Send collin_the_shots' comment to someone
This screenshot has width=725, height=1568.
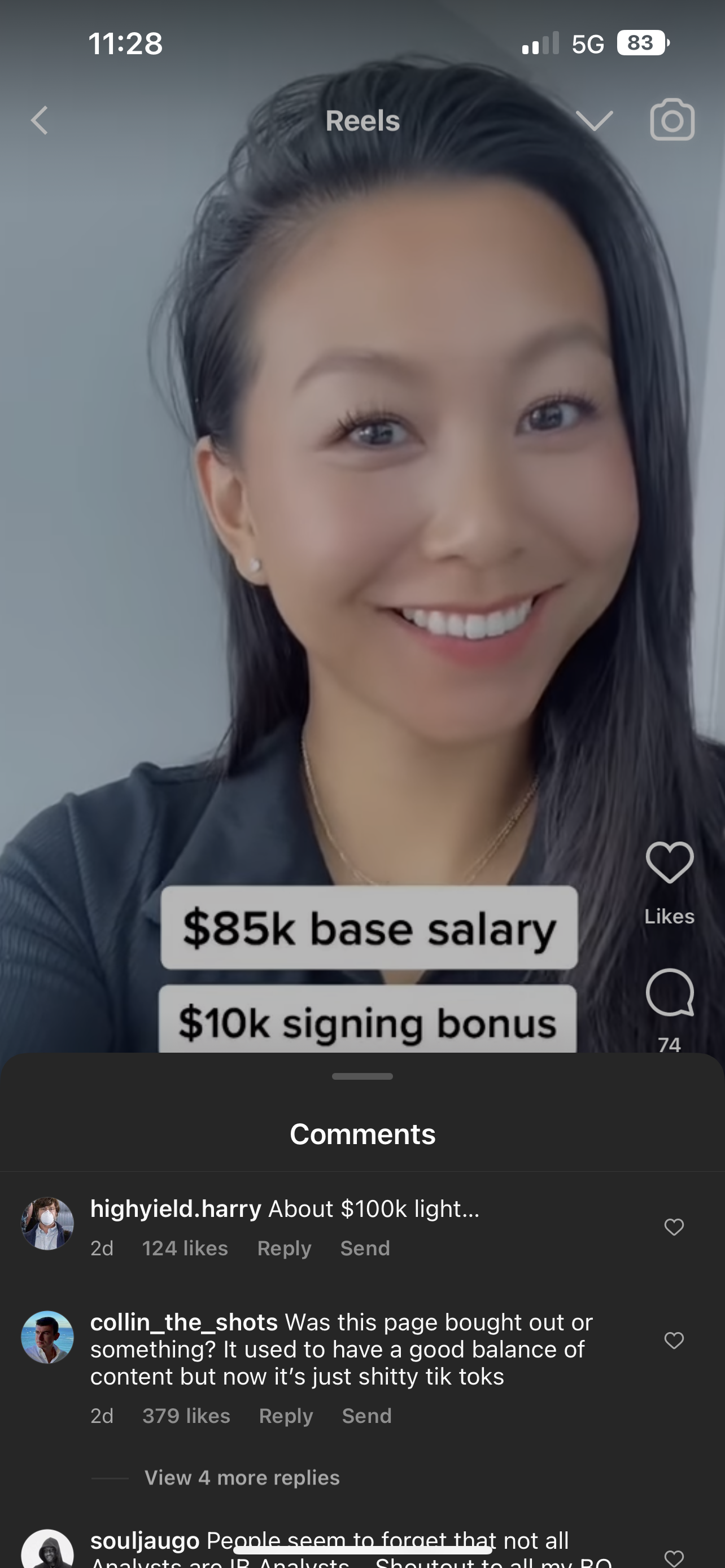pyautogui.click(x=366, y=1416)
